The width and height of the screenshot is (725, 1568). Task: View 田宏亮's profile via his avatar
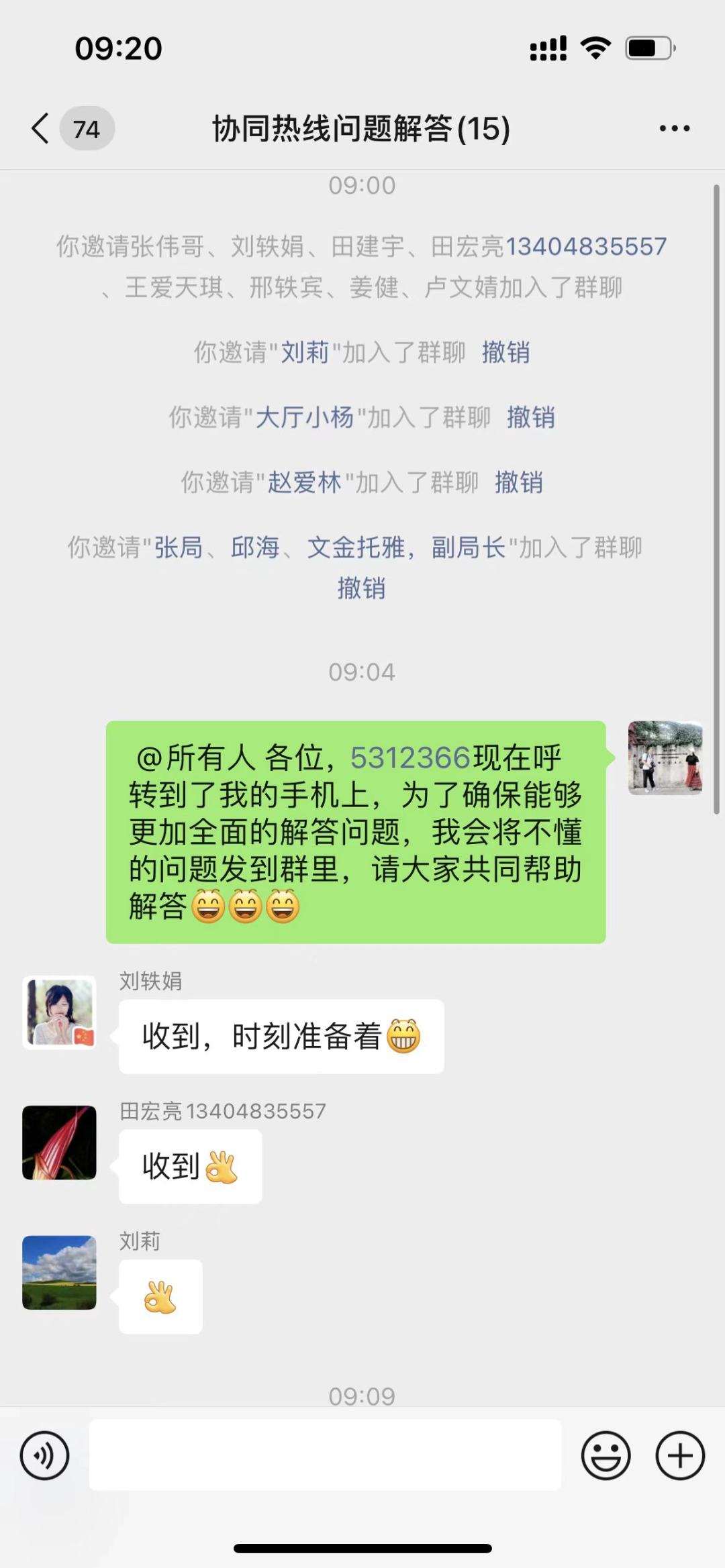click(59, 1143)
